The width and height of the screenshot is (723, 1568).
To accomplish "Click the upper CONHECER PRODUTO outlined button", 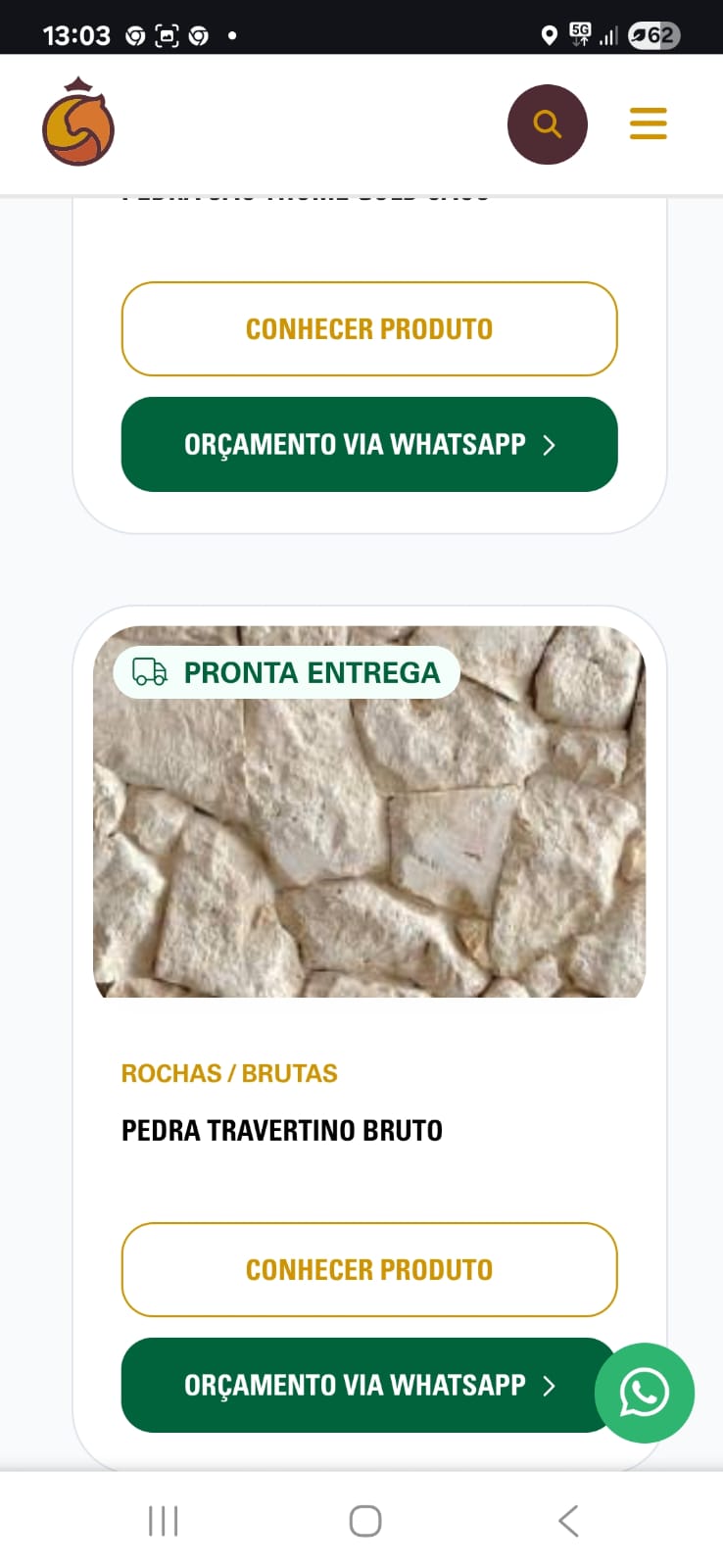I will [369, 329].
